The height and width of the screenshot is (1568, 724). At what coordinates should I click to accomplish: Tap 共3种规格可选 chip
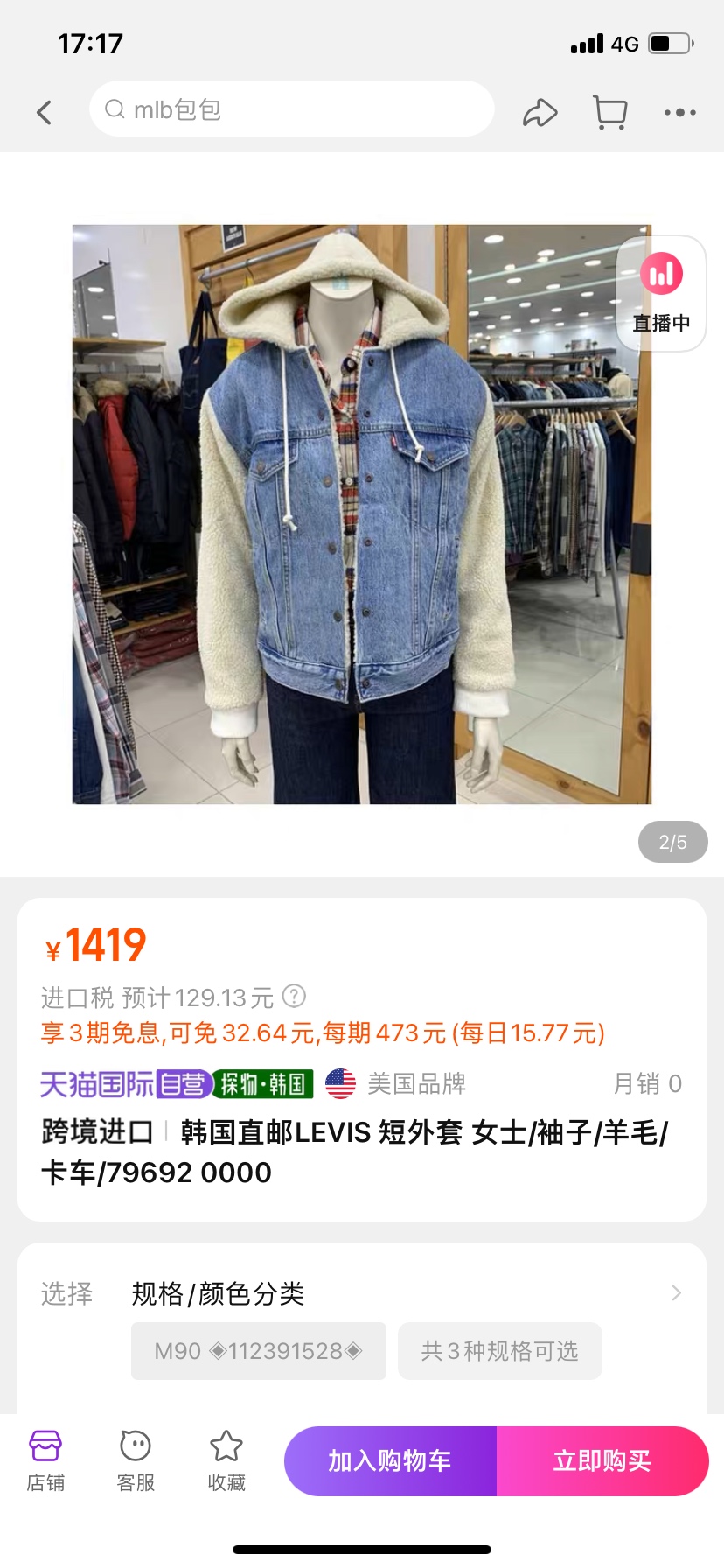click(x=499, y=1351)
